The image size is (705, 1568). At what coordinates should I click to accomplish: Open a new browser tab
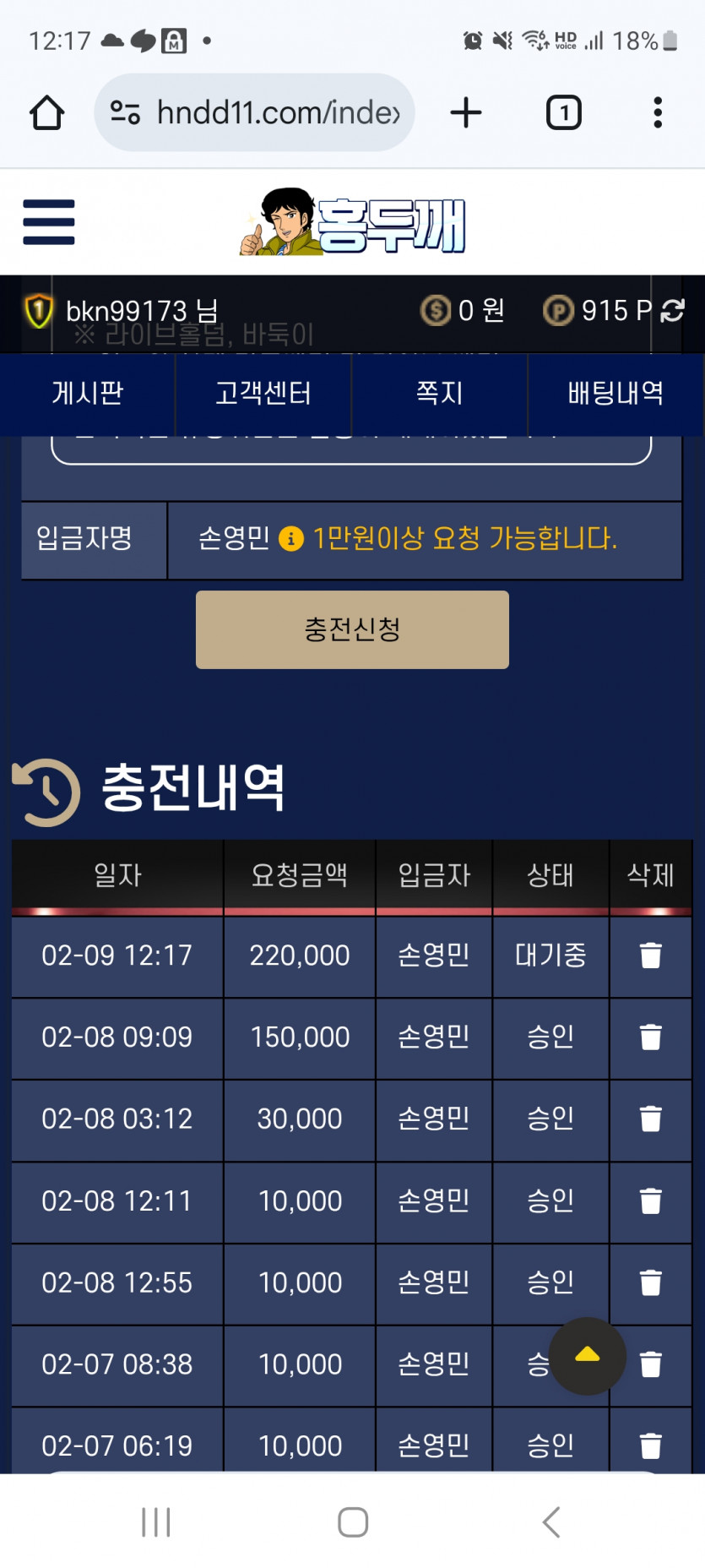[x=466, y=112]
